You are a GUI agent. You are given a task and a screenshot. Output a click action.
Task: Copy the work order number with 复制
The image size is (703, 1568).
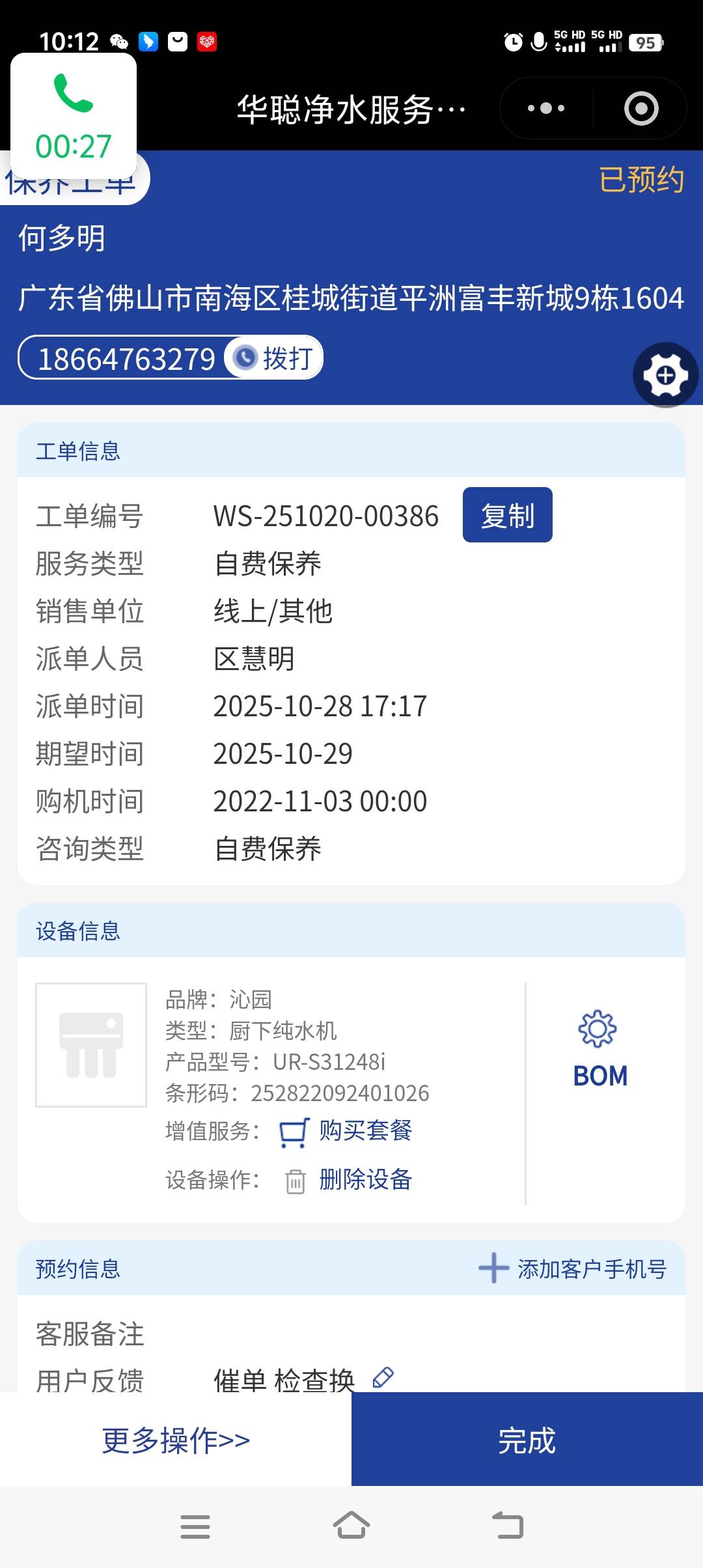[507, 515]
